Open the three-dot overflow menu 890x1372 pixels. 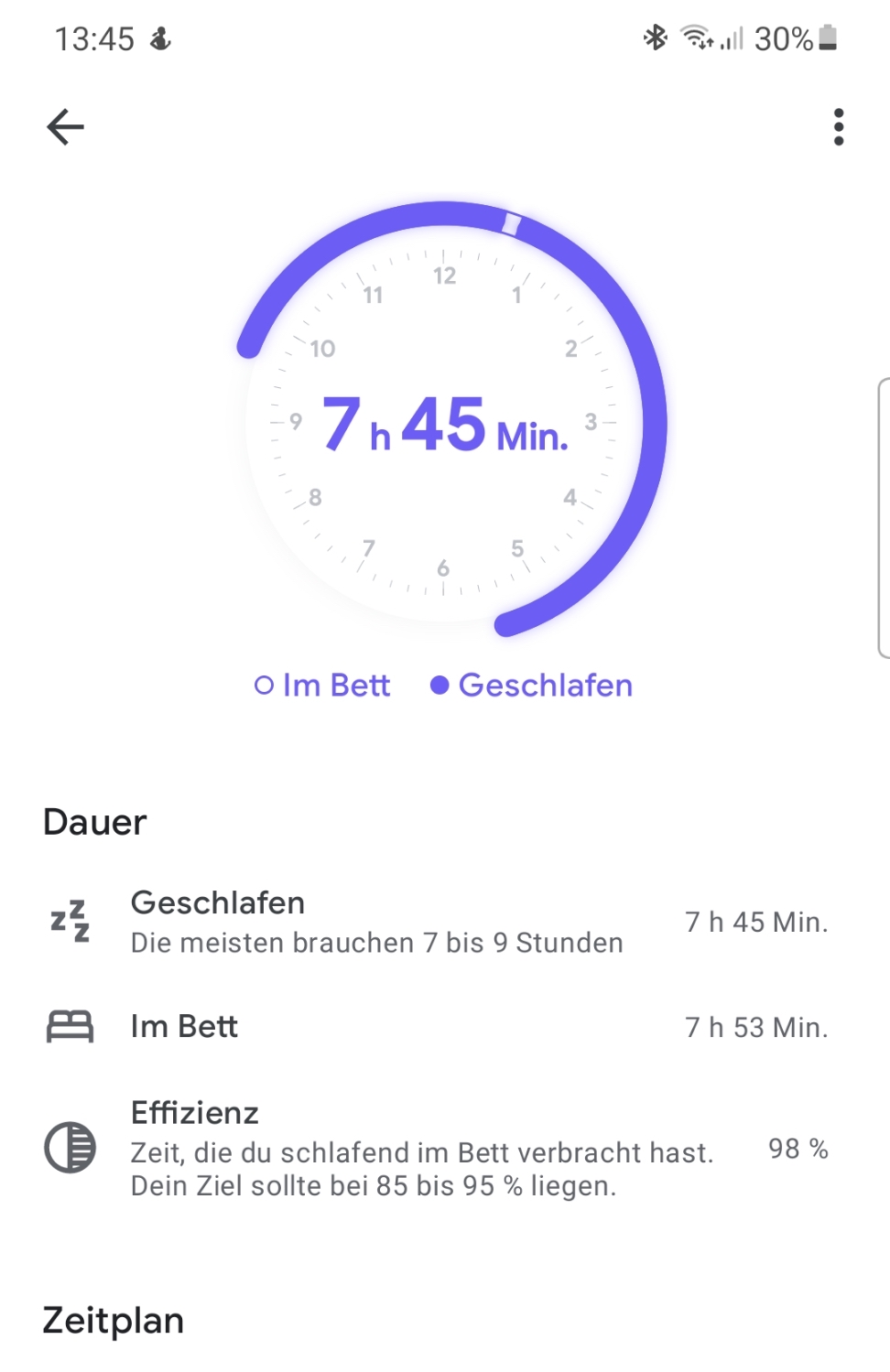838,127
